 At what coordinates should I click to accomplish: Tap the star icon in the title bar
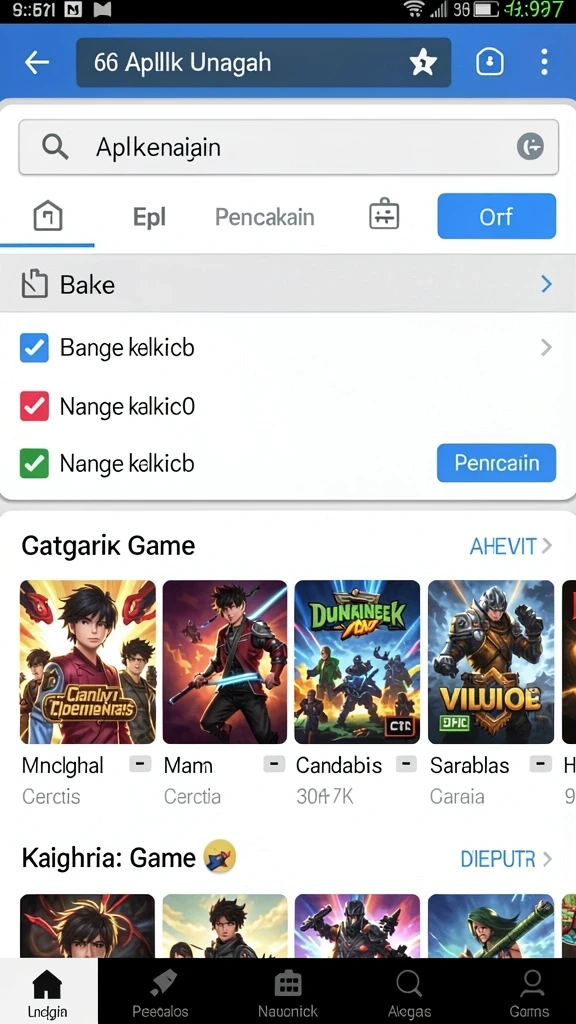click(423, 63)
